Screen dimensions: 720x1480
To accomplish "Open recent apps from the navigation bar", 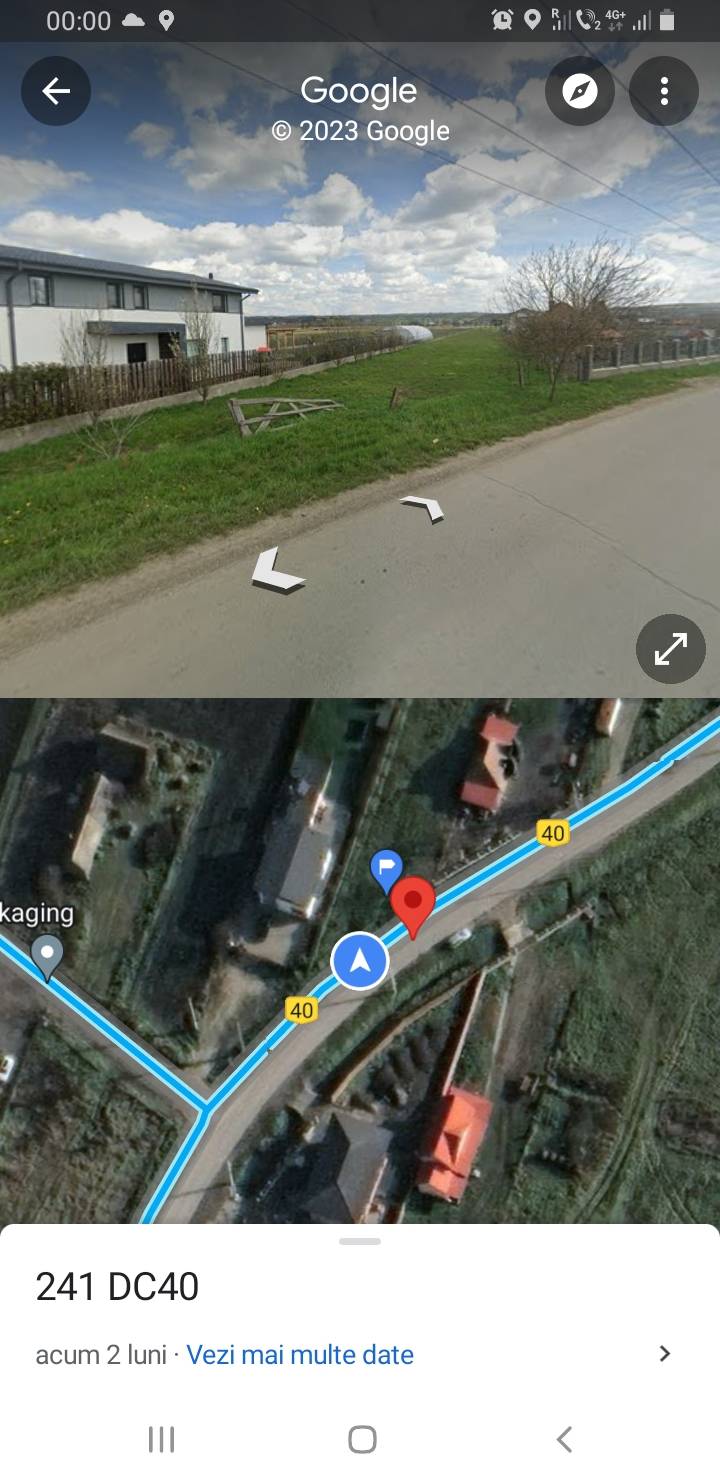I will click(161, 1439).
